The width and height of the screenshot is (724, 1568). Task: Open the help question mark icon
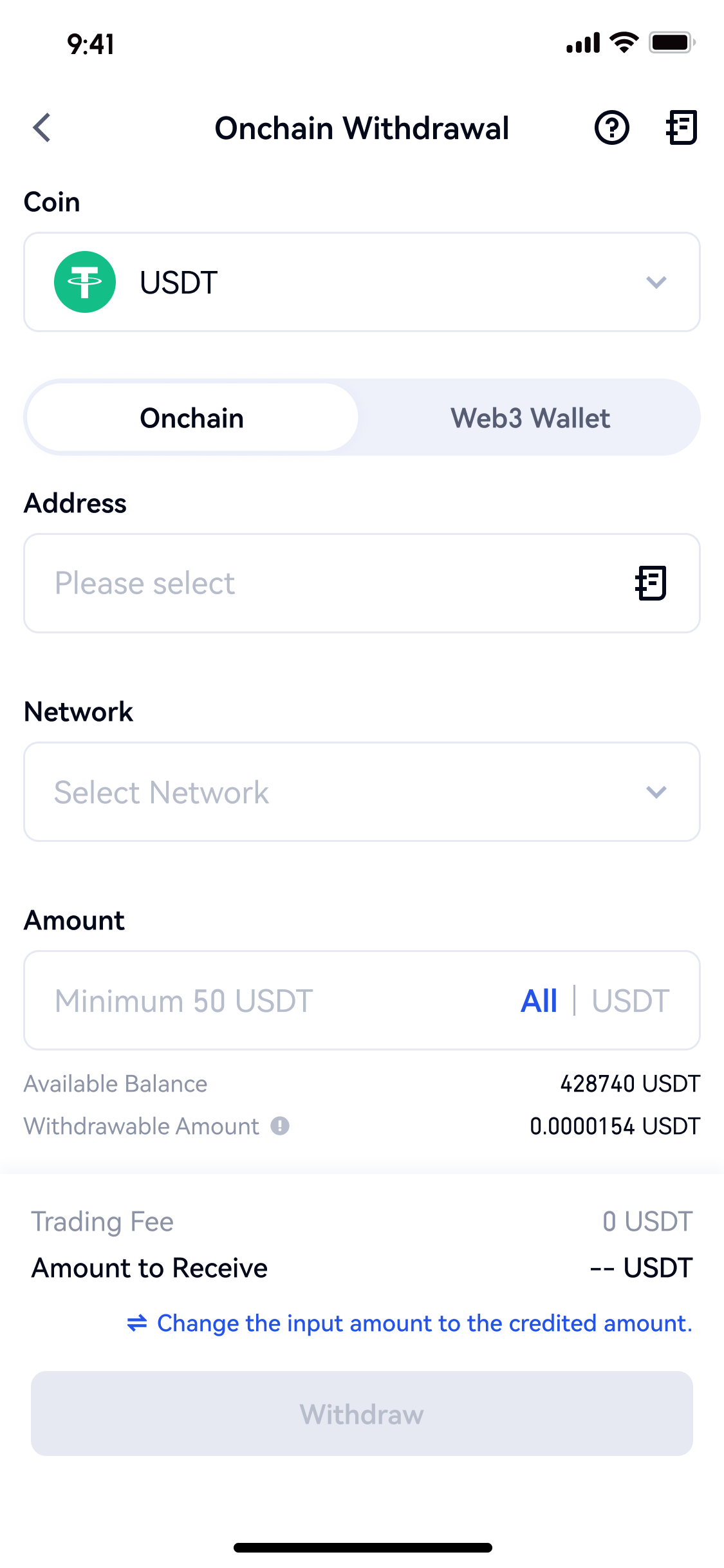tap(611, 127)
